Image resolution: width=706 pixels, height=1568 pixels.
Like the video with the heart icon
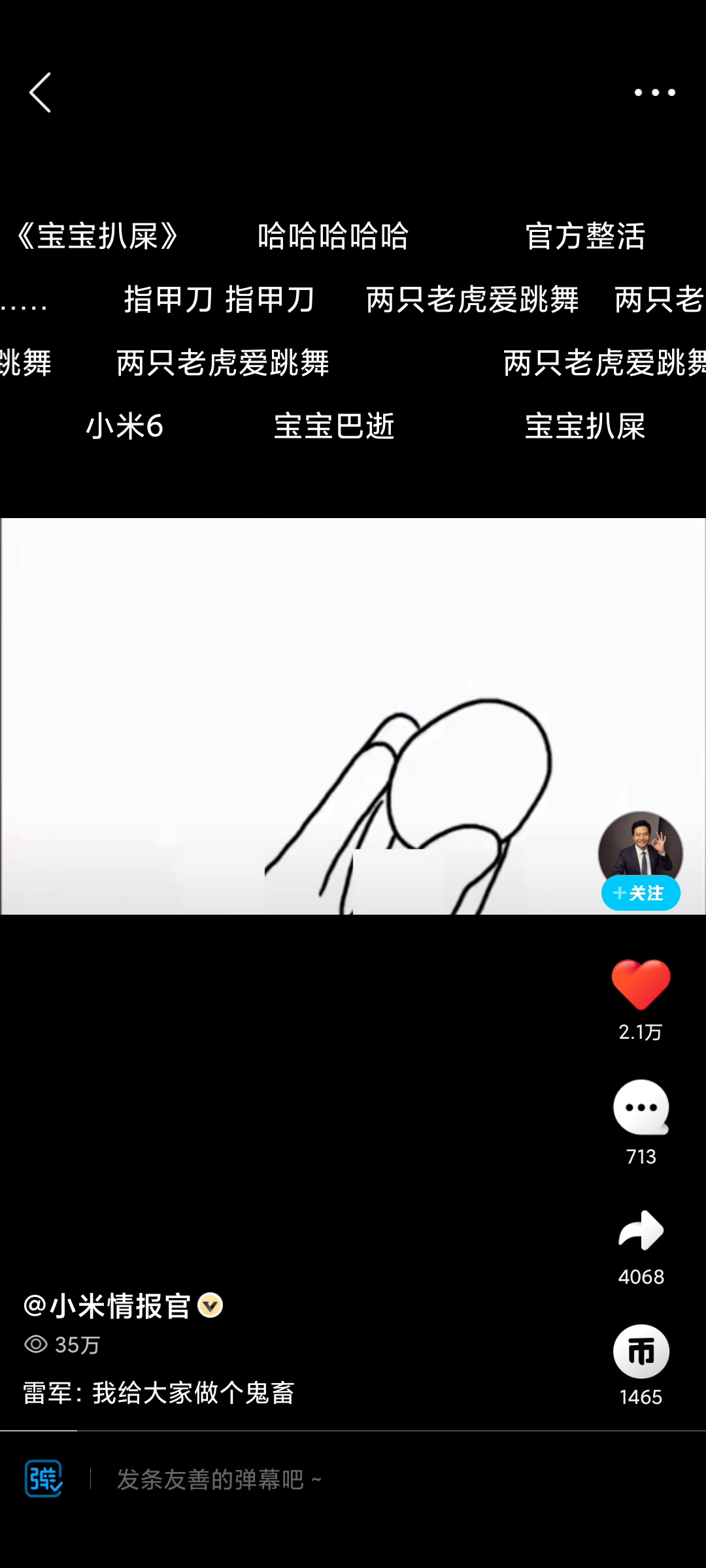coord(641,985)
